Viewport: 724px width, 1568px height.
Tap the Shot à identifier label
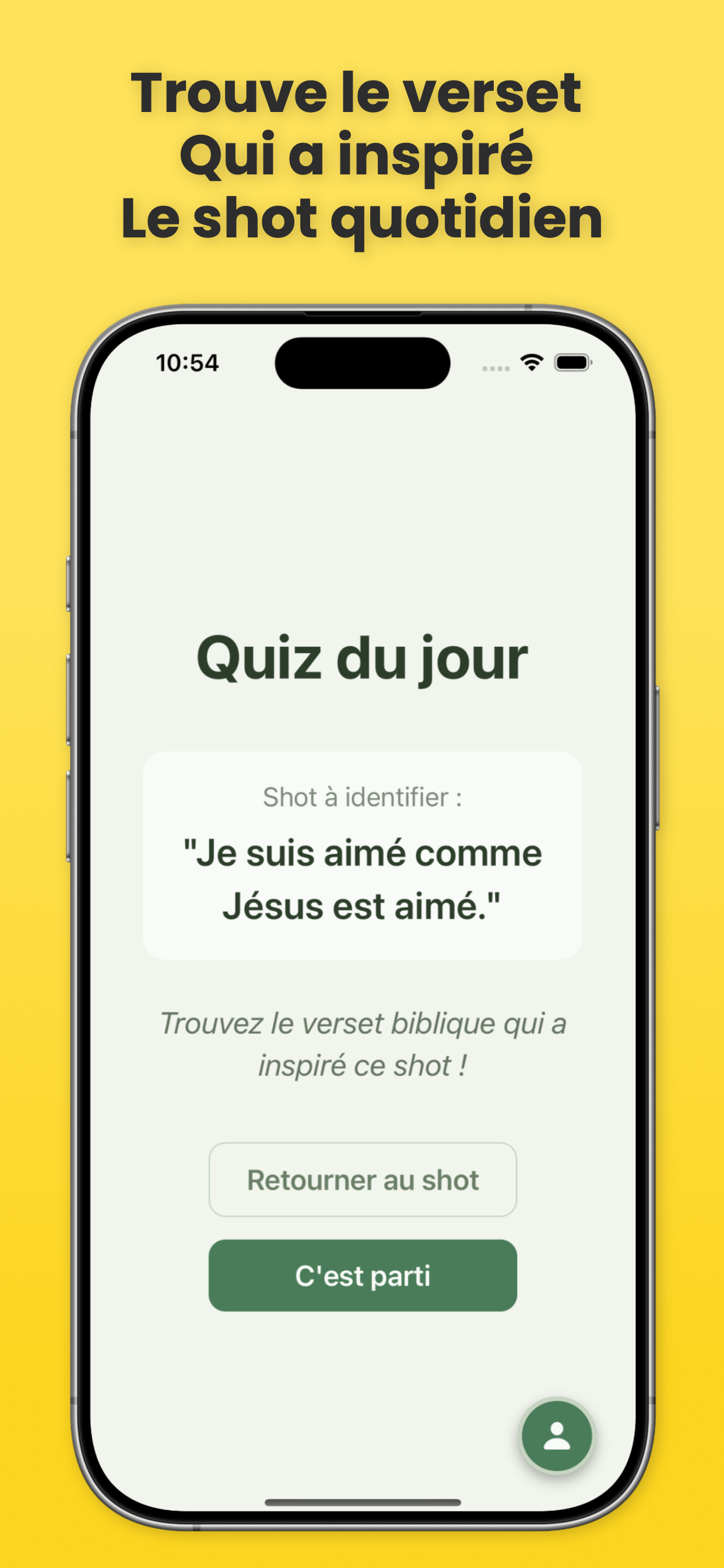tap(362, 797)
